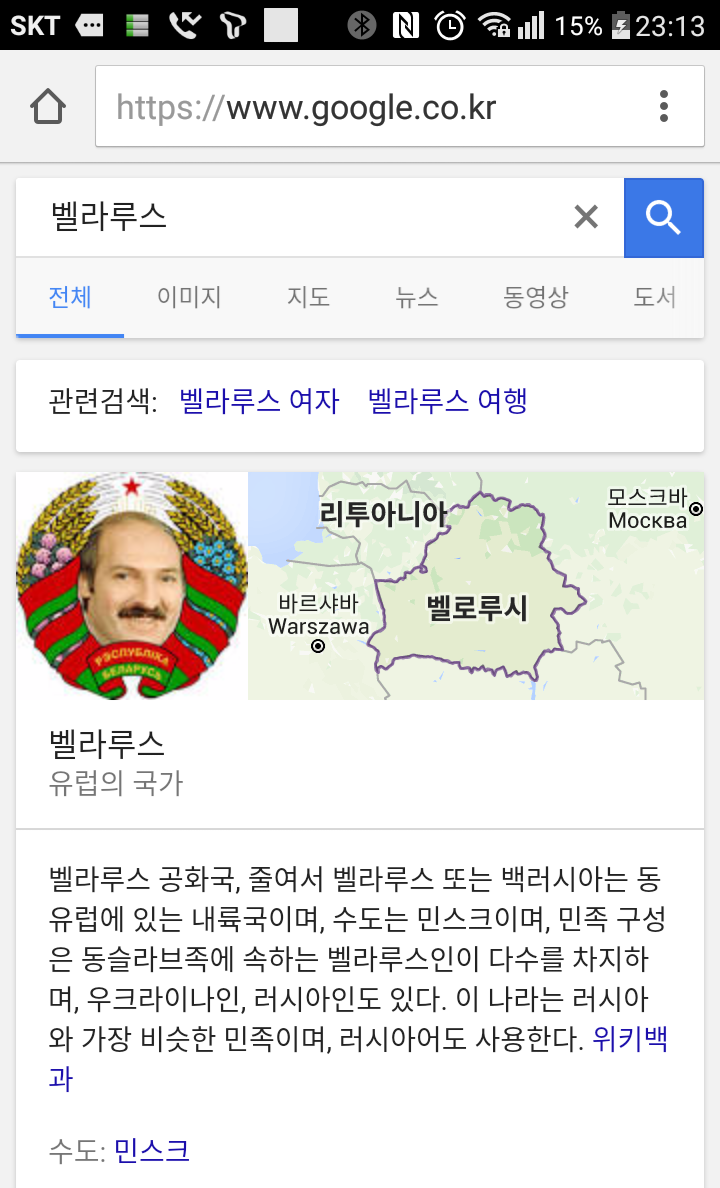Switch to the 동영상 tab
The height and width of the screenshot is (1188, 720).
(536, 297)
